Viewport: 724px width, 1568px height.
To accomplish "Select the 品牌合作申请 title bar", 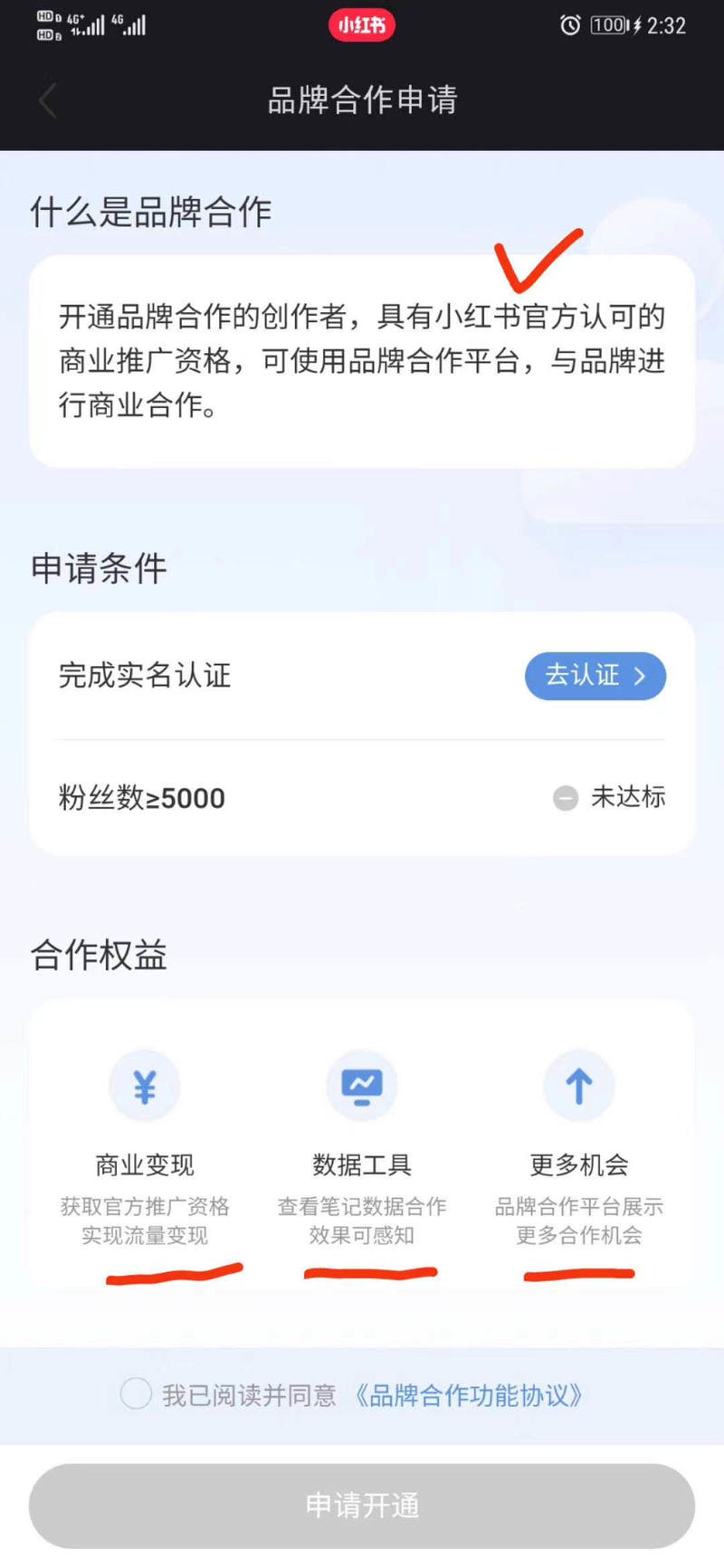I will click(x=361, y=100).
